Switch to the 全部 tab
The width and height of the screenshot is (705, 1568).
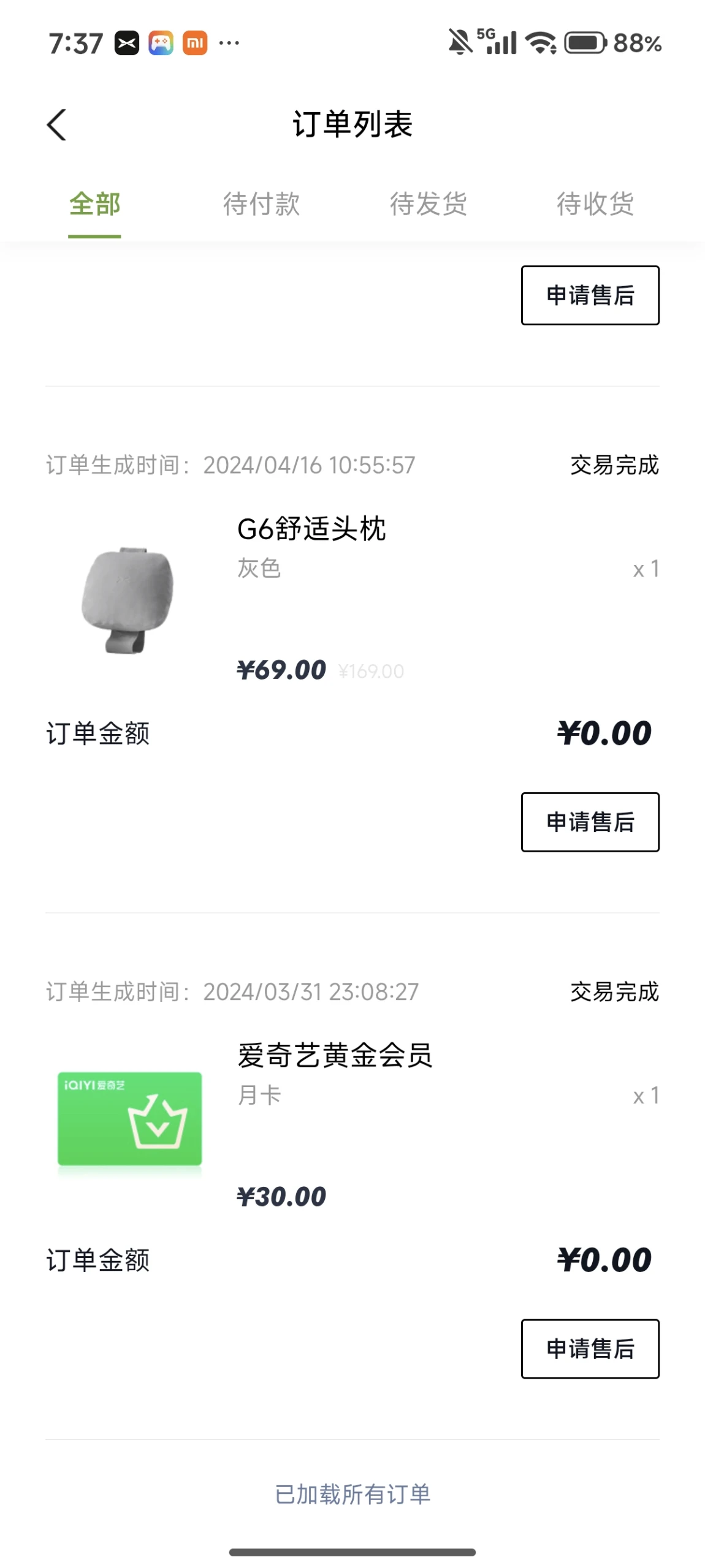[94, 205]
